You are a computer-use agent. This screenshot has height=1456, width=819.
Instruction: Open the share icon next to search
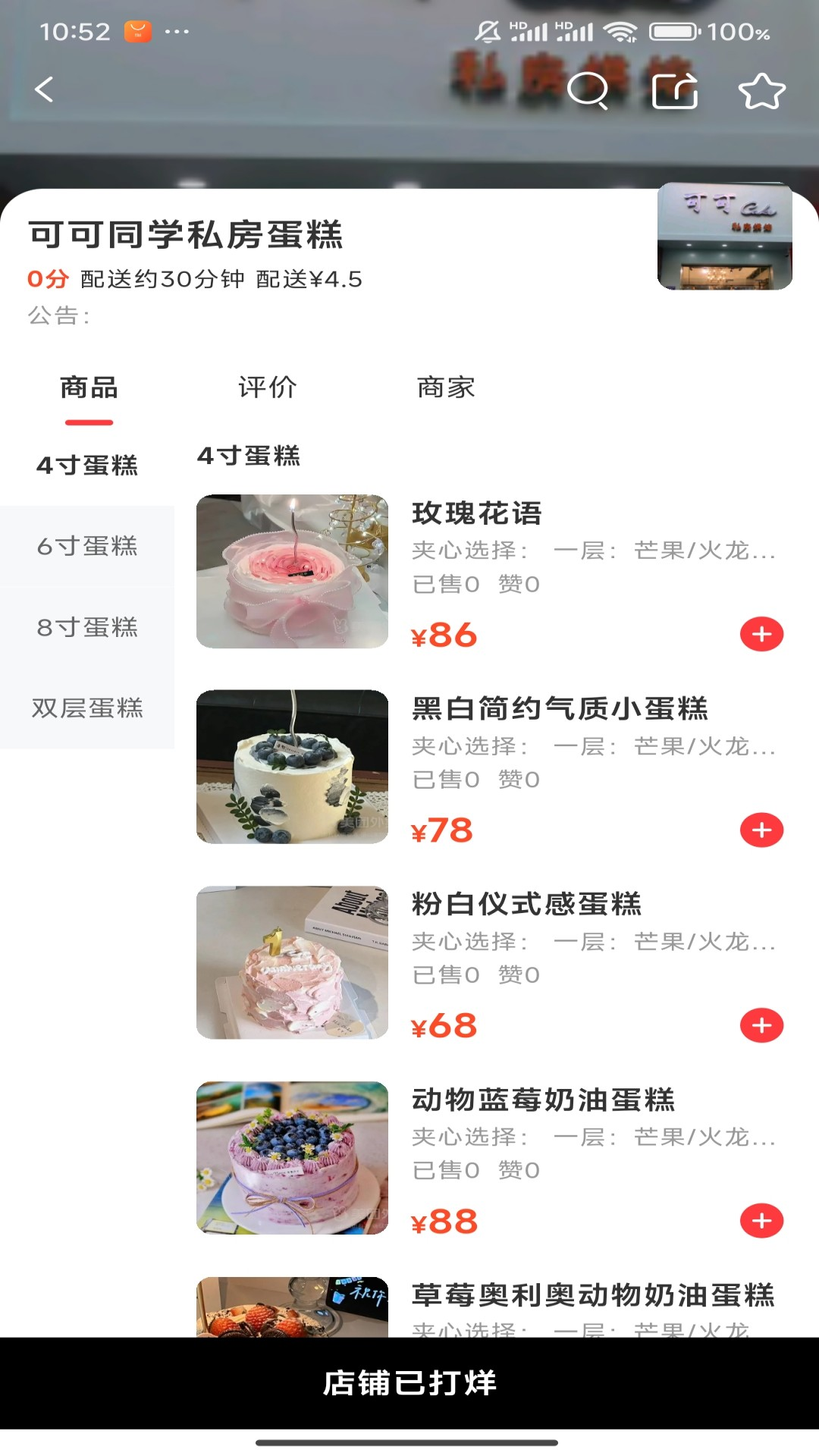click(674, 91)
